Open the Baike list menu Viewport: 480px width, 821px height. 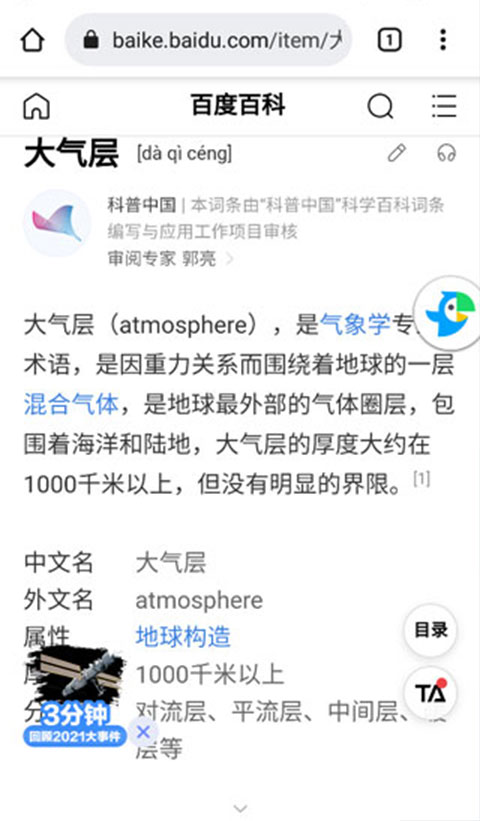pos(444,107)
